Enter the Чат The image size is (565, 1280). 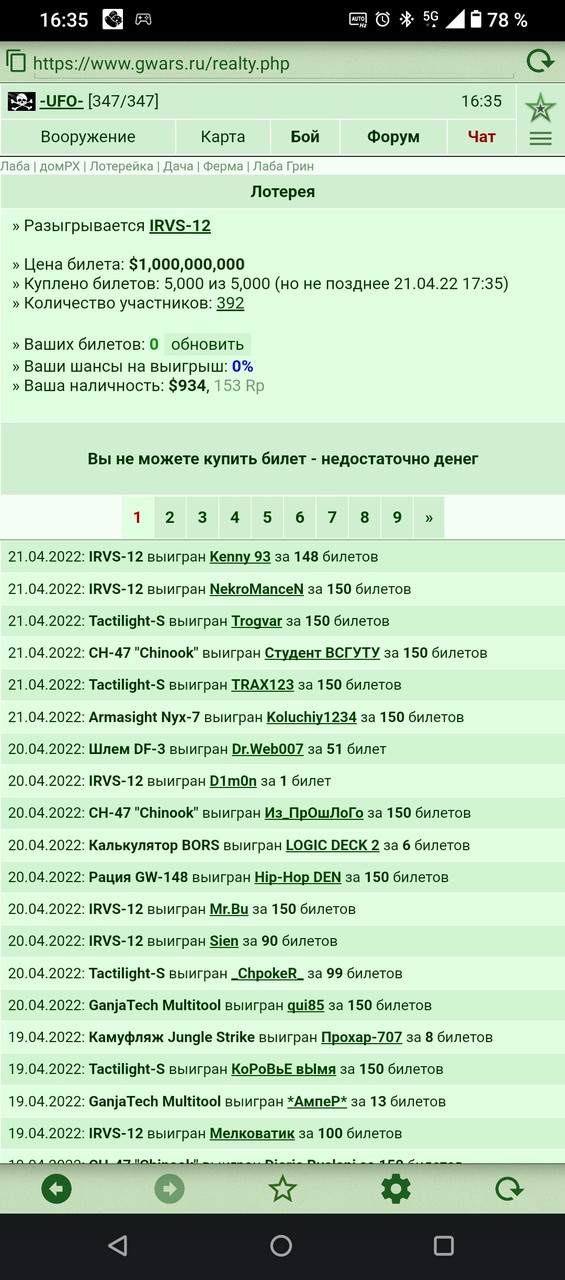pyautogui.click(x=482, y=137)
